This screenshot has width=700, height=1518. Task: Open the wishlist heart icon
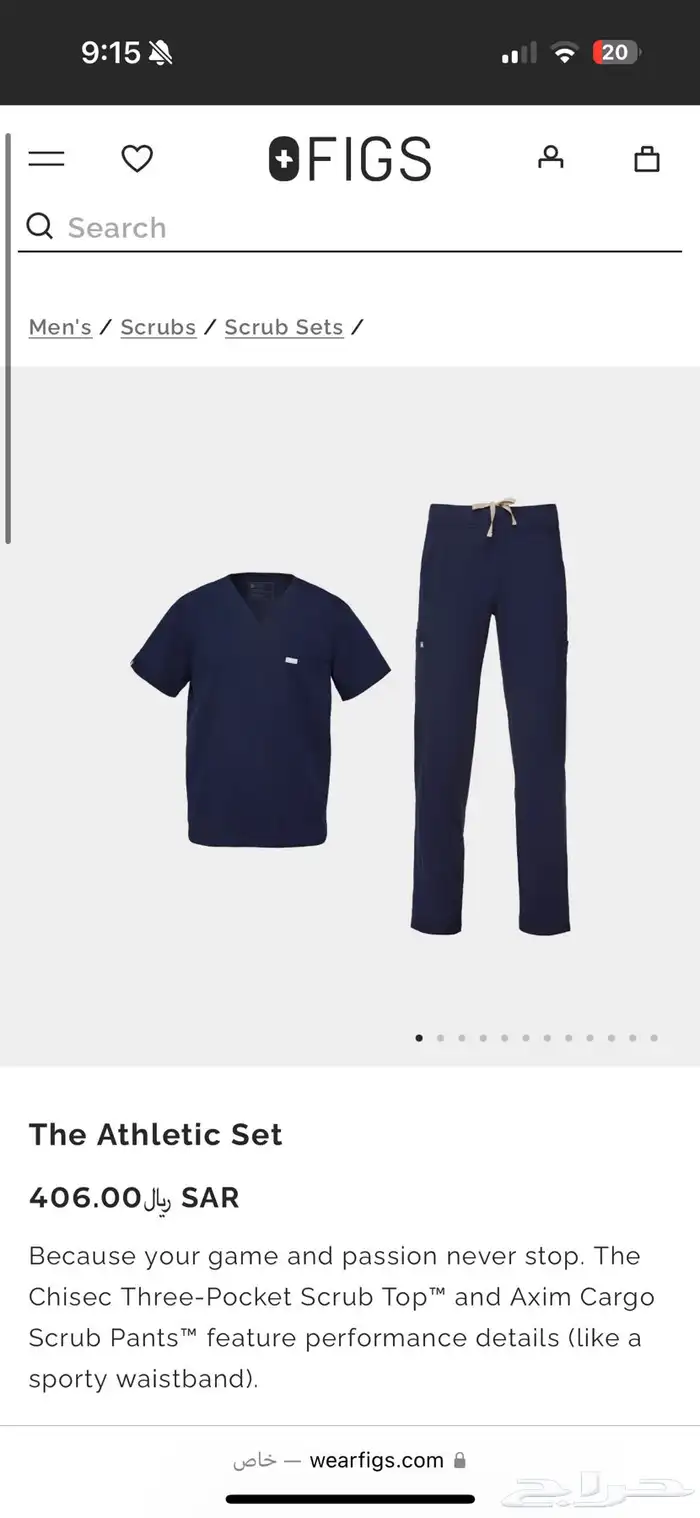click(x=137, y=159)
